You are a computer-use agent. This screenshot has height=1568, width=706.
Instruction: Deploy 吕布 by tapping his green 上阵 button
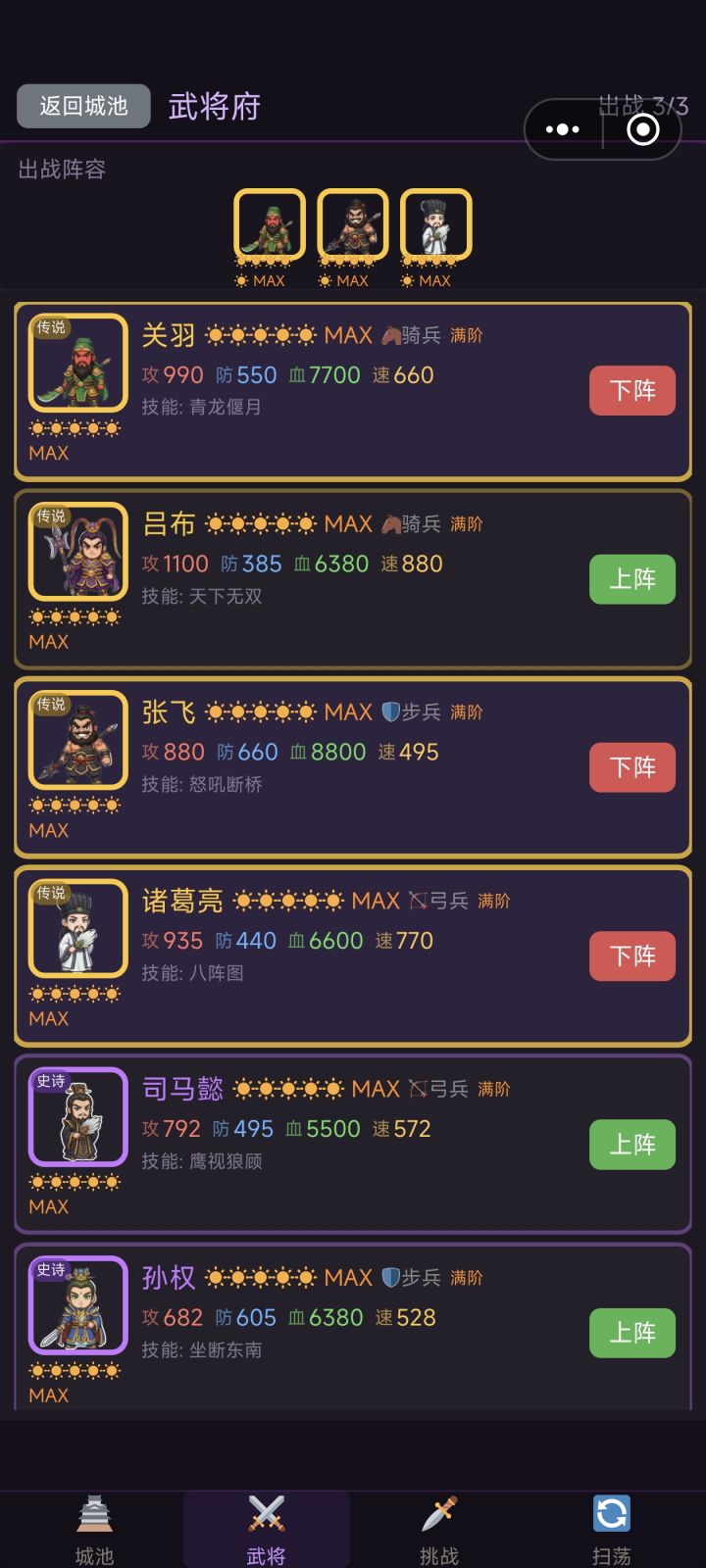[x=631, y=579]
